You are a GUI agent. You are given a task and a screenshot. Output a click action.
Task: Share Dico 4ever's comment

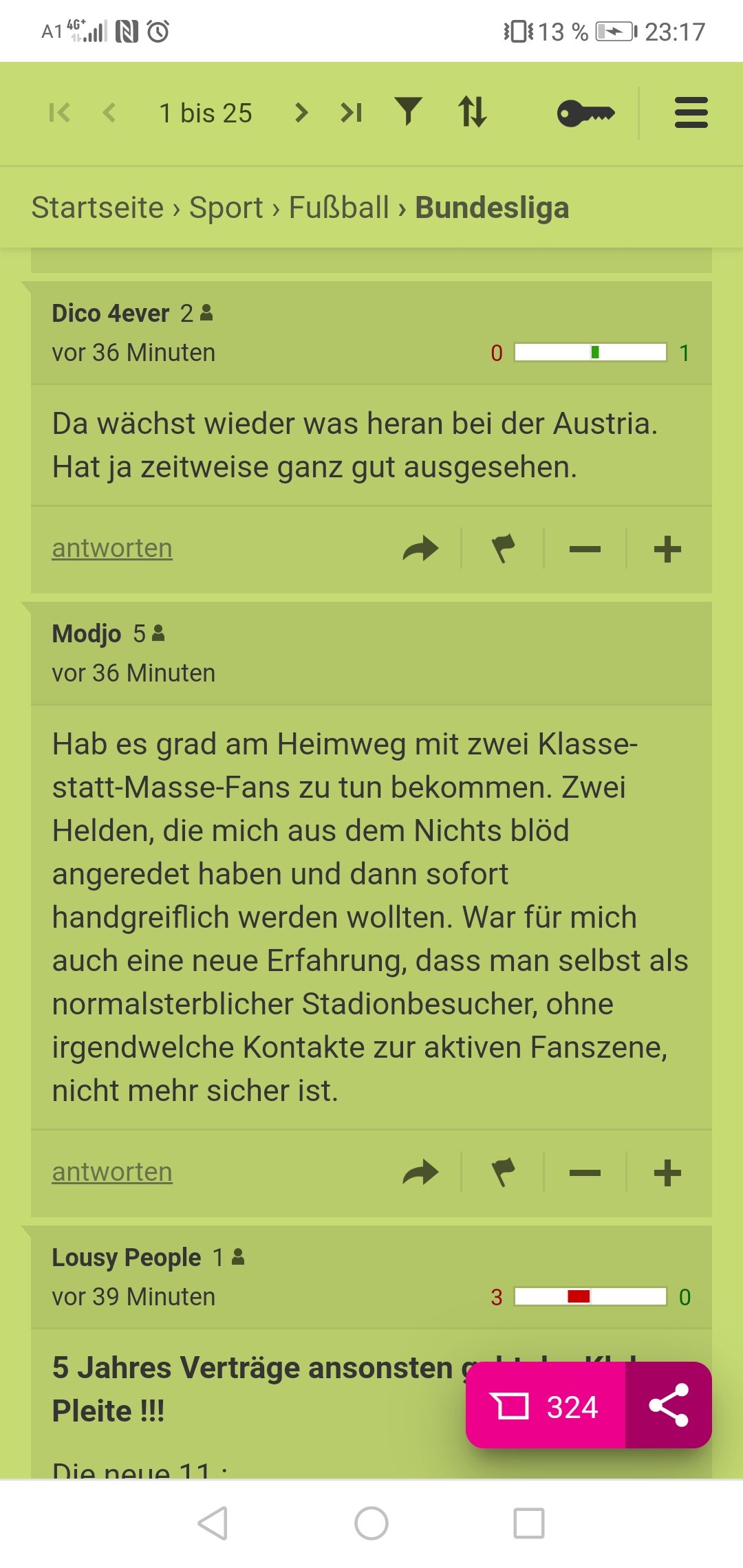coord(420,549)
